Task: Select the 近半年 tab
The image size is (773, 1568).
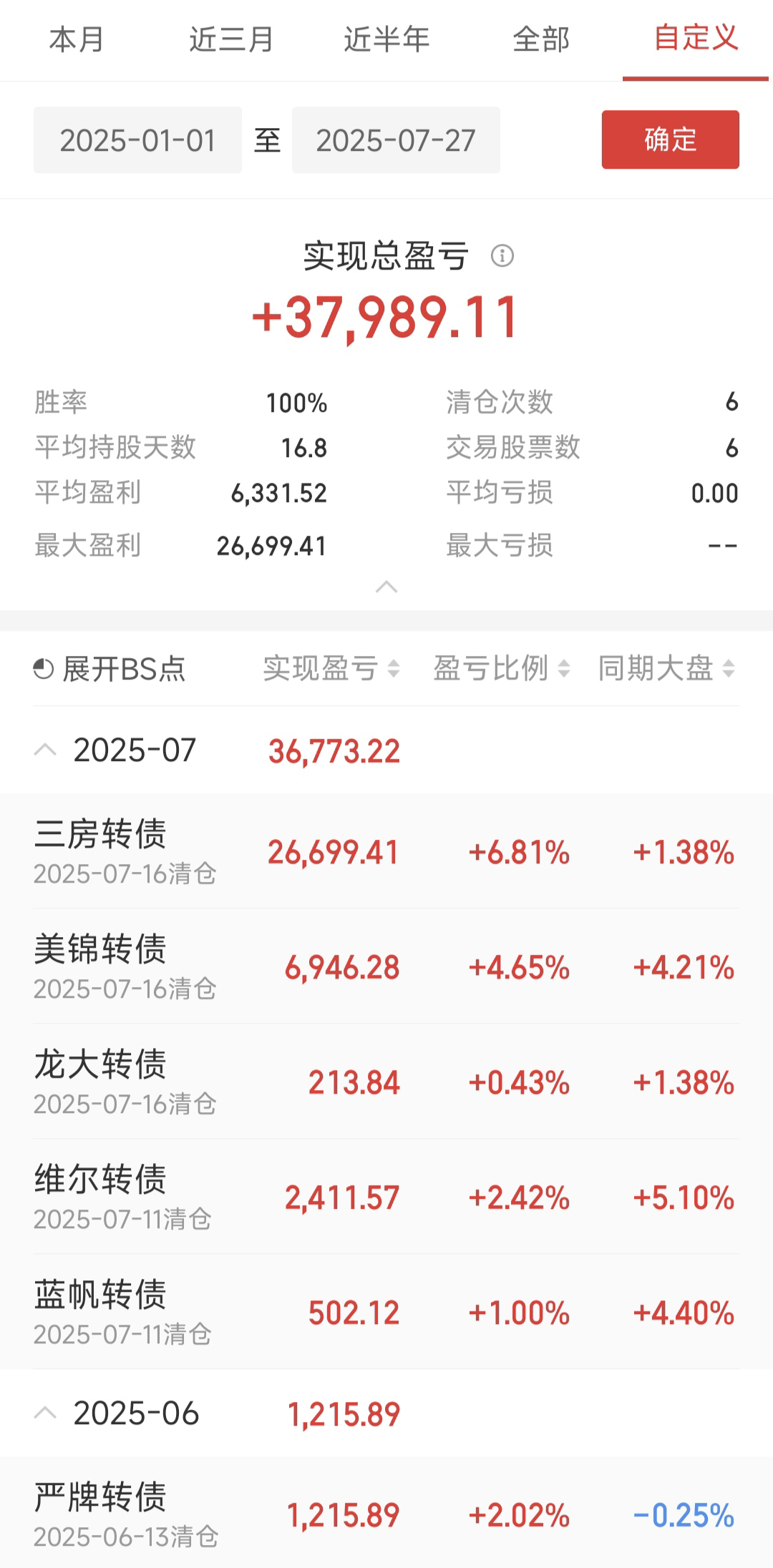Action: click(x=386, y=39)
